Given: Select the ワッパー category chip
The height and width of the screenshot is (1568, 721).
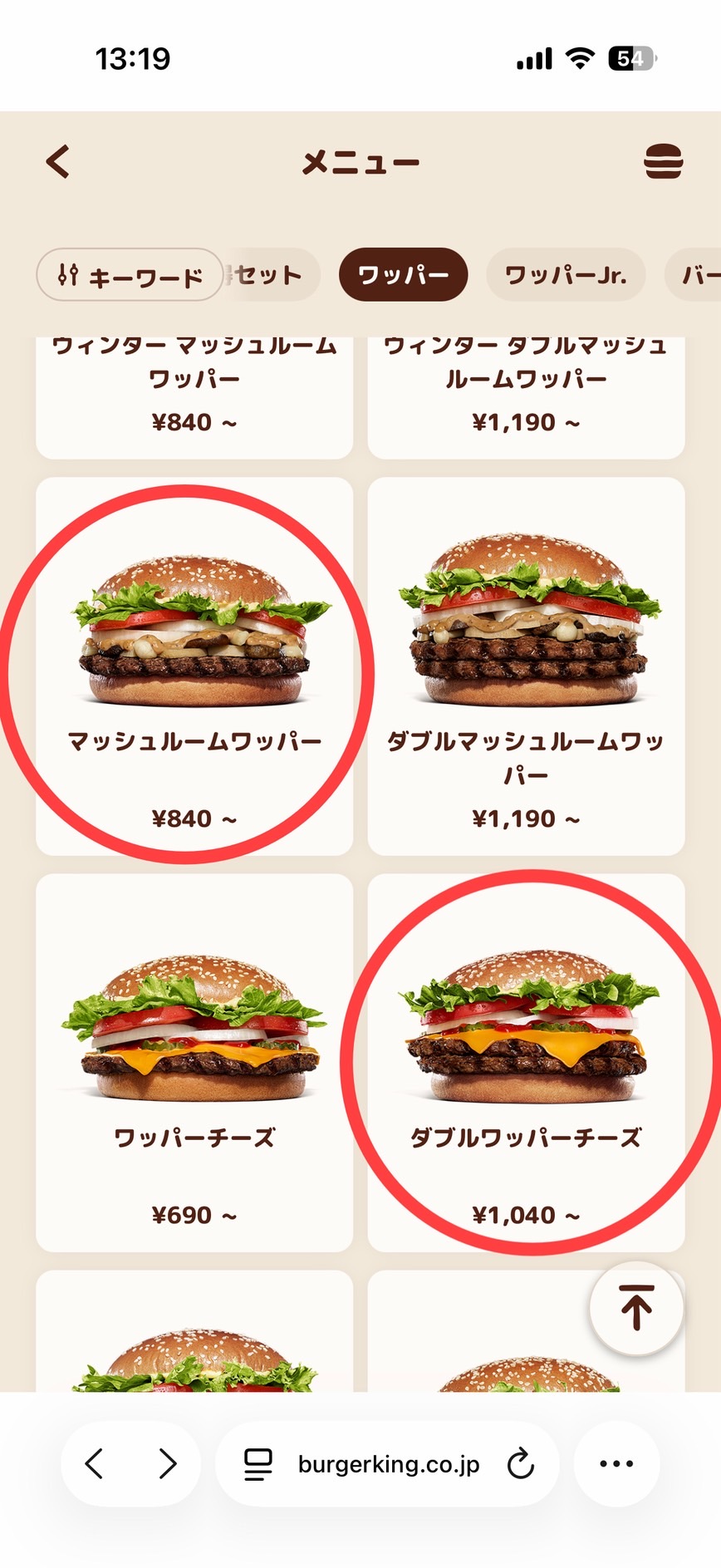Looking at the screenshot, I should click(x=403, y=275).
